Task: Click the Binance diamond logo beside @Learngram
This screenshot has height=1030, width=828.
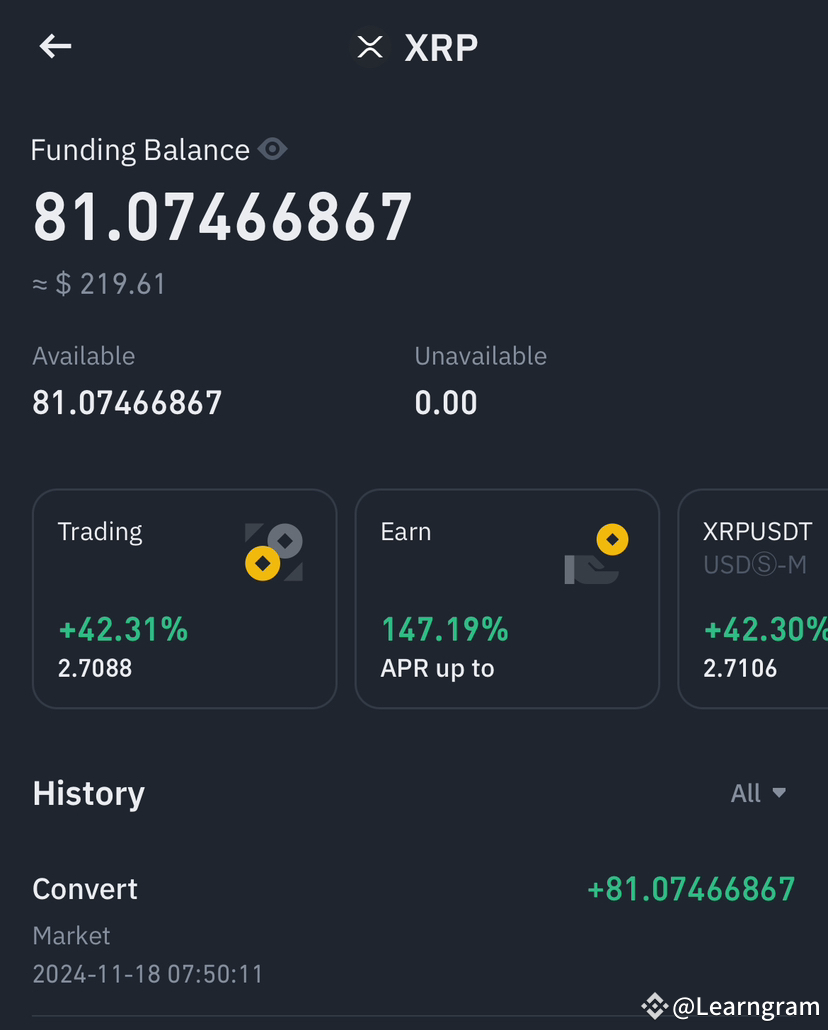Action: (x=655, y=1005)
